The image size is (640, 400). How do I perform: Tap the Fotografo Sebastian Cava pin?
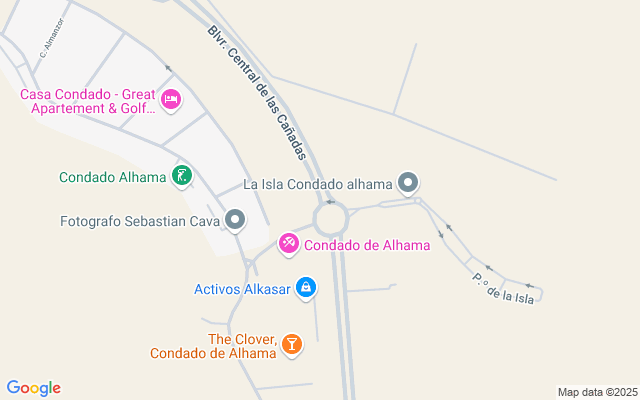click(x=235, y=219)
